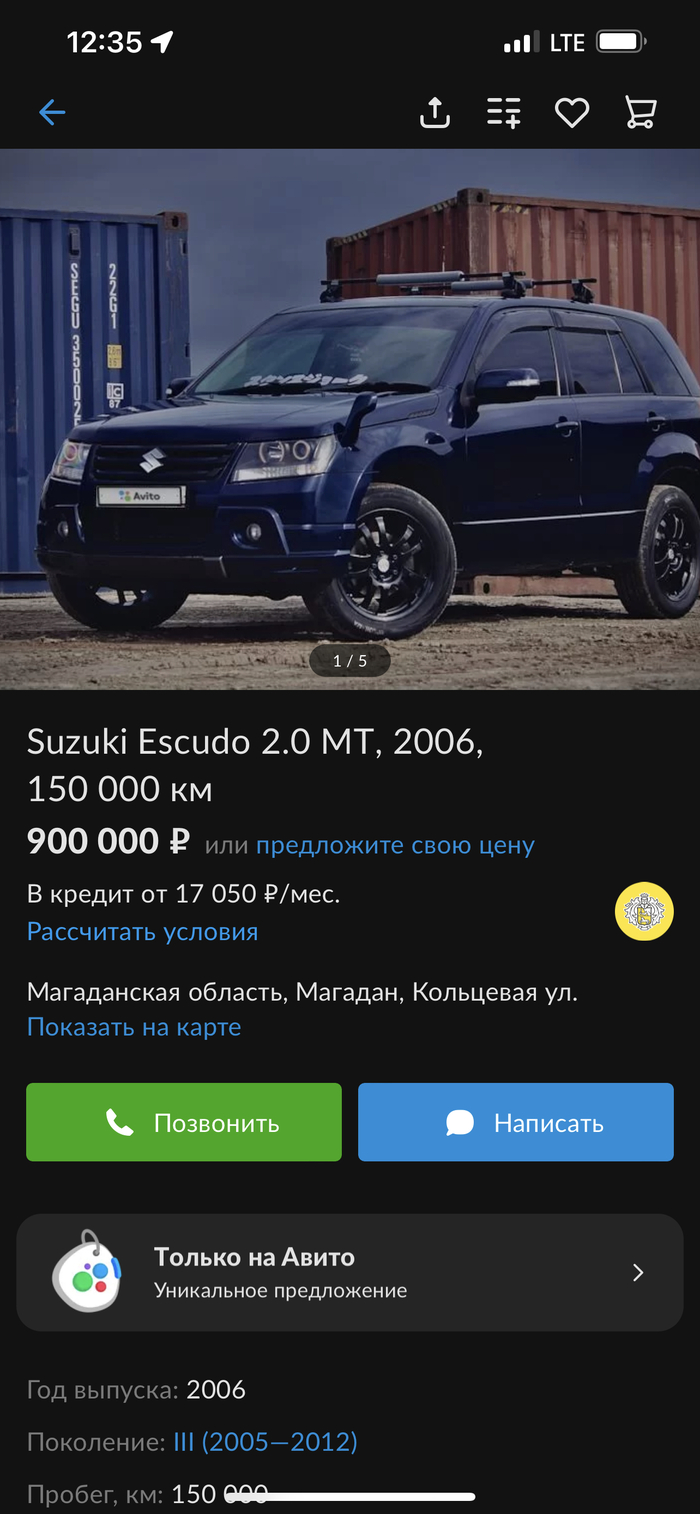Call the seller via 'Позвонить'

click(x=184, y=1122)
